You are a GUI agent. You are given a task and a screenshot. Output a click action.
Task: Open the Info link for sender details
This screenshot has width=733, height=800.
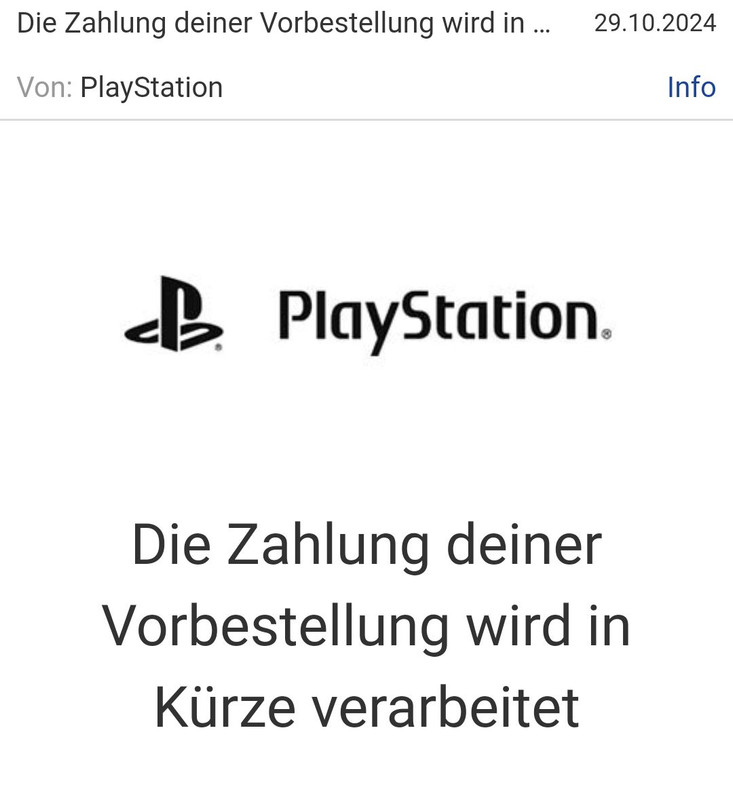point(691,87)
